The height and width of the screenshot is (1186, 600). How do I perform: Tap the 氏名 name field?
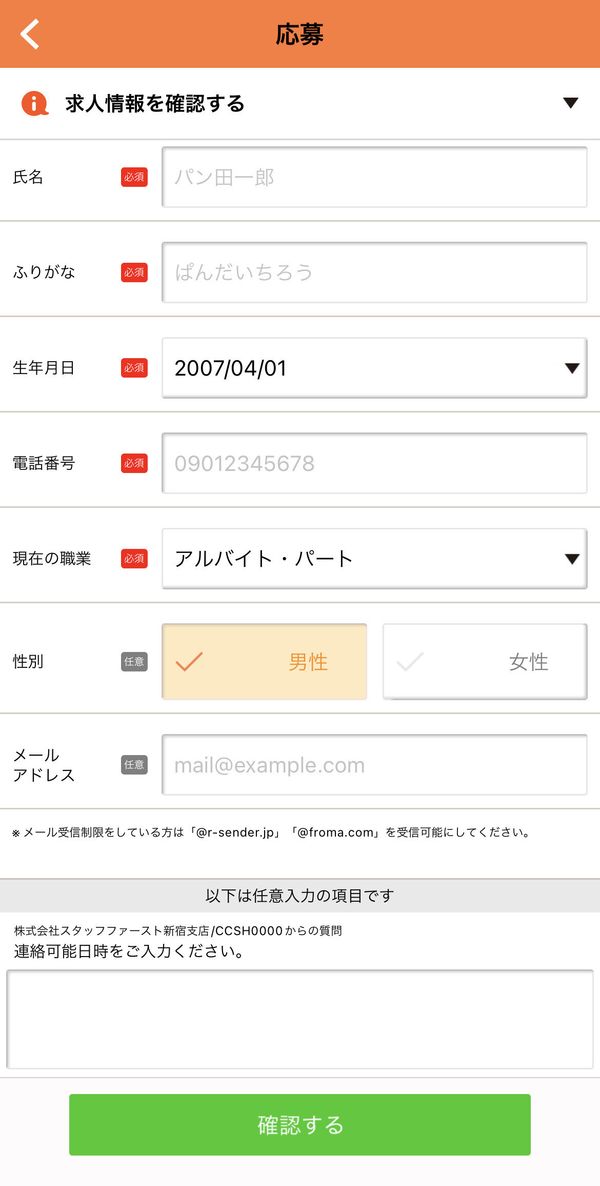click(375, 177)
